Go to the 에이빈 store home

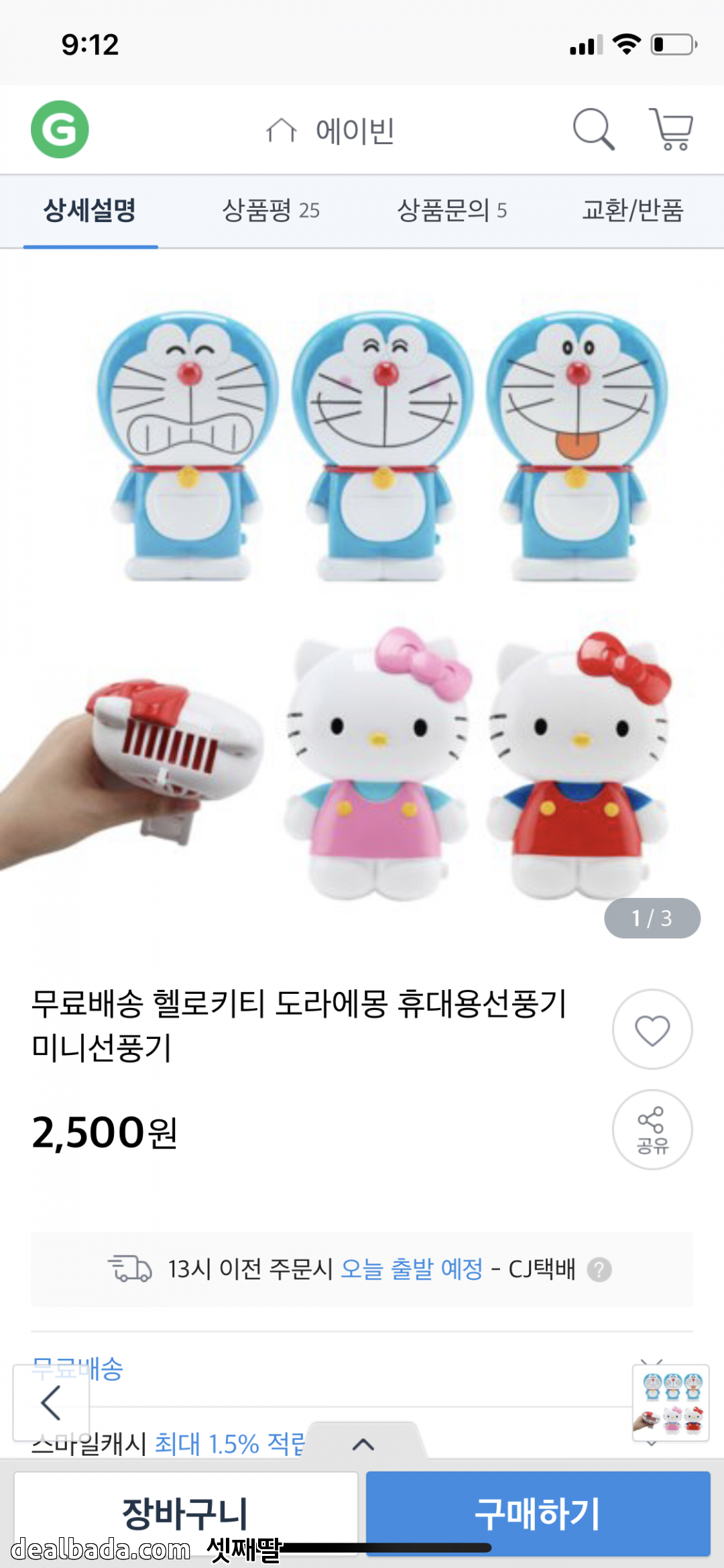(x=330, y=131)
